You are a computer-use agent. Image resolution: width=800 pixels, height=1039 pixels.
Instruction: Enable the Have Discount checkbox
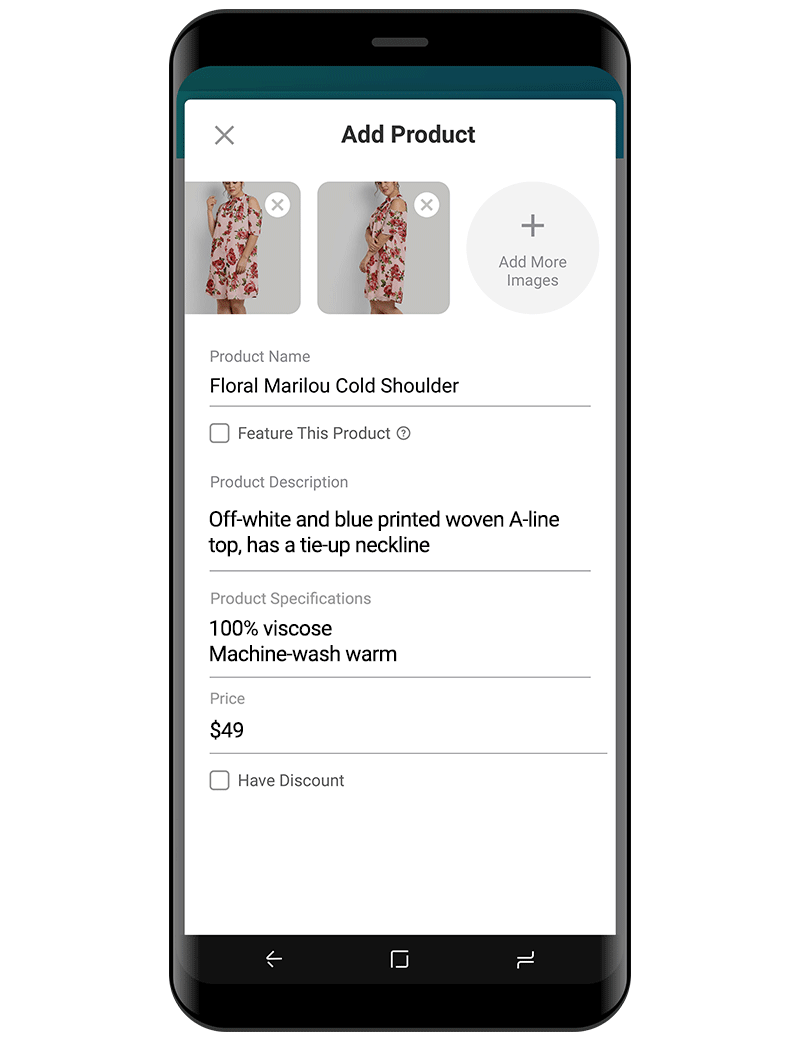coord(220,780)
